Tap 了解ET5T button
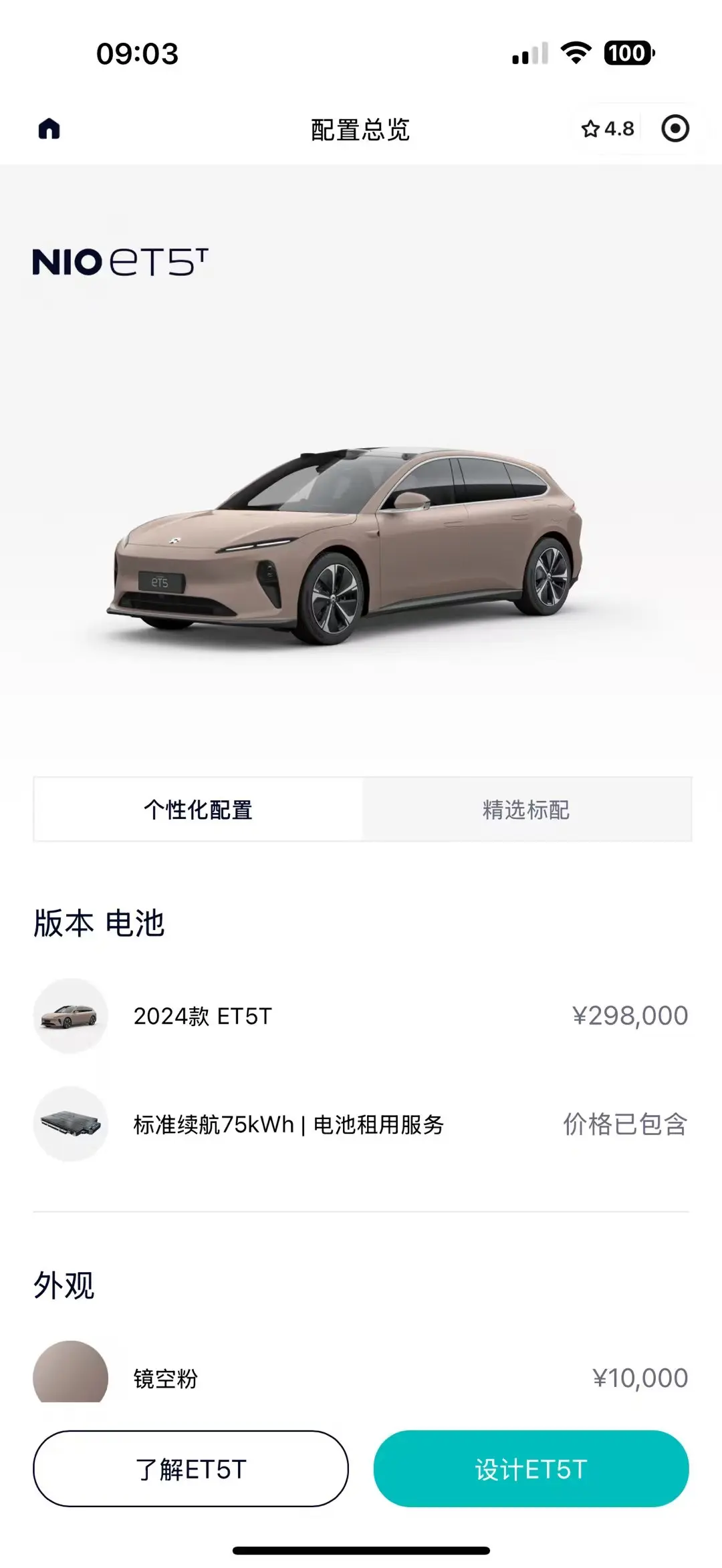Image resolution: width=722 pixels, height=1568 pixels. [191, 1469]
